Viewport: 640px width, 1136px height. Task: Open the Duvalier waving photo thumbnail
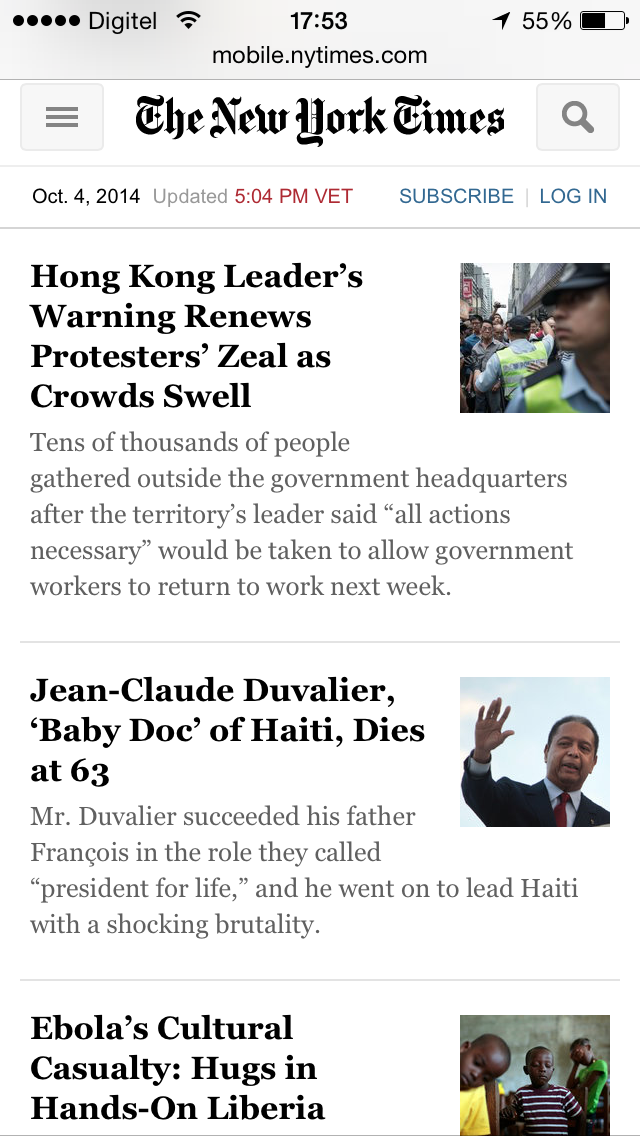click(x=535, y=752)
